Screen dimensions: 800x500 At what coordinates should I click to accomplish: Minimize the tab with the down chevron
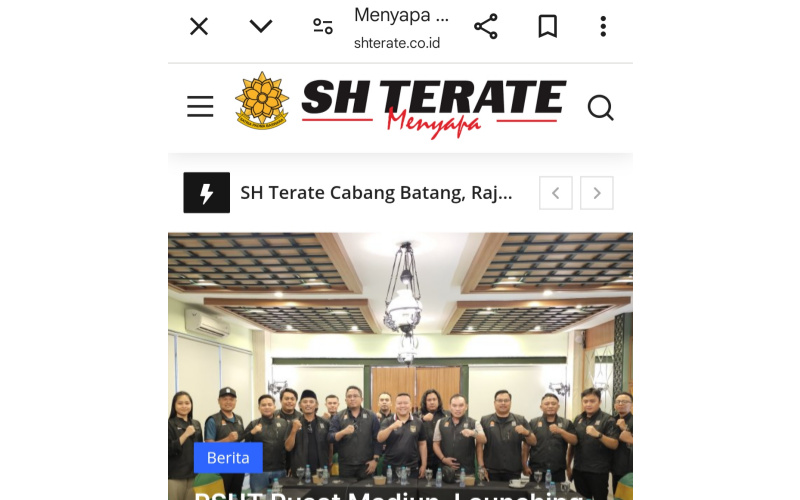261,27
